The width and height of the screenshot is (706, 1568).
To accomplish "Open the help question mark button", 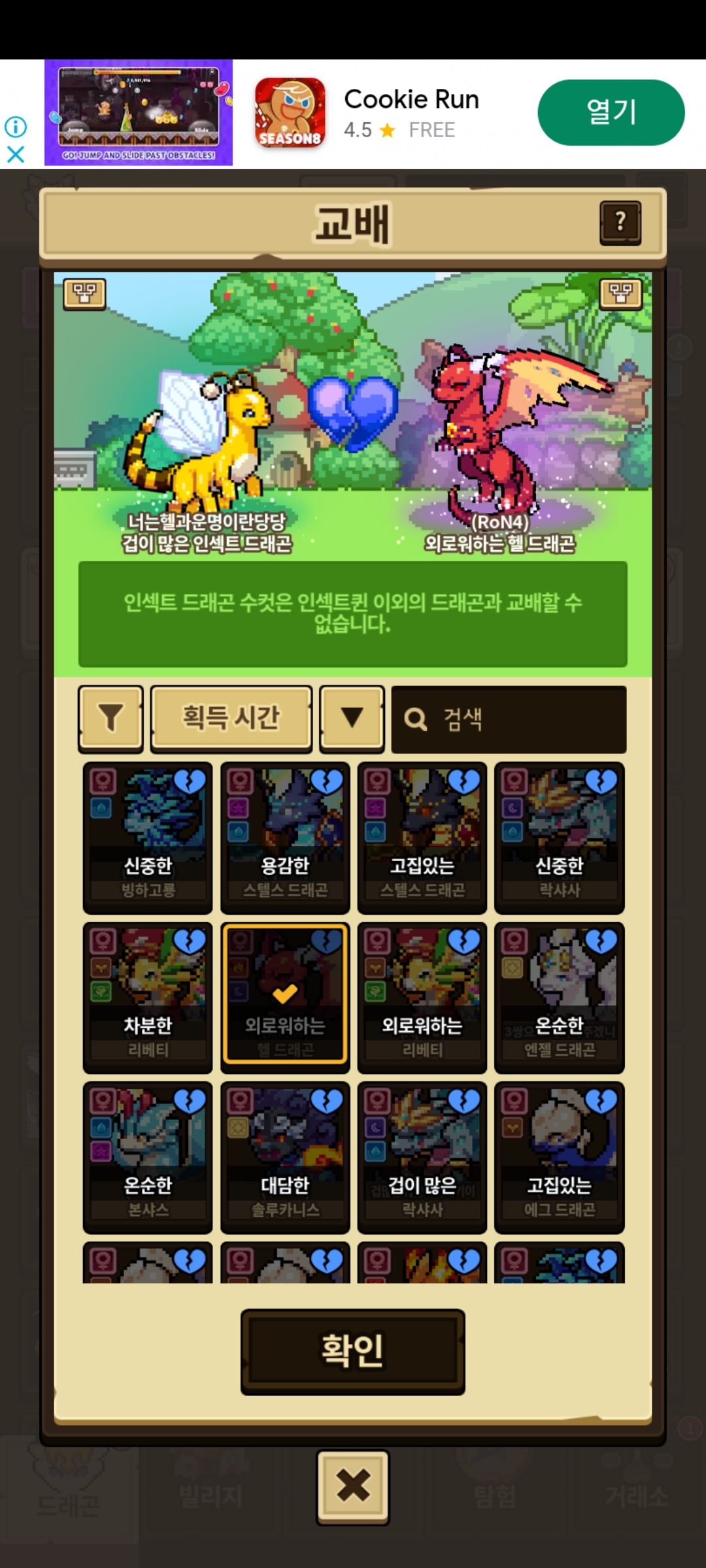I will click(x=620, y=223).
